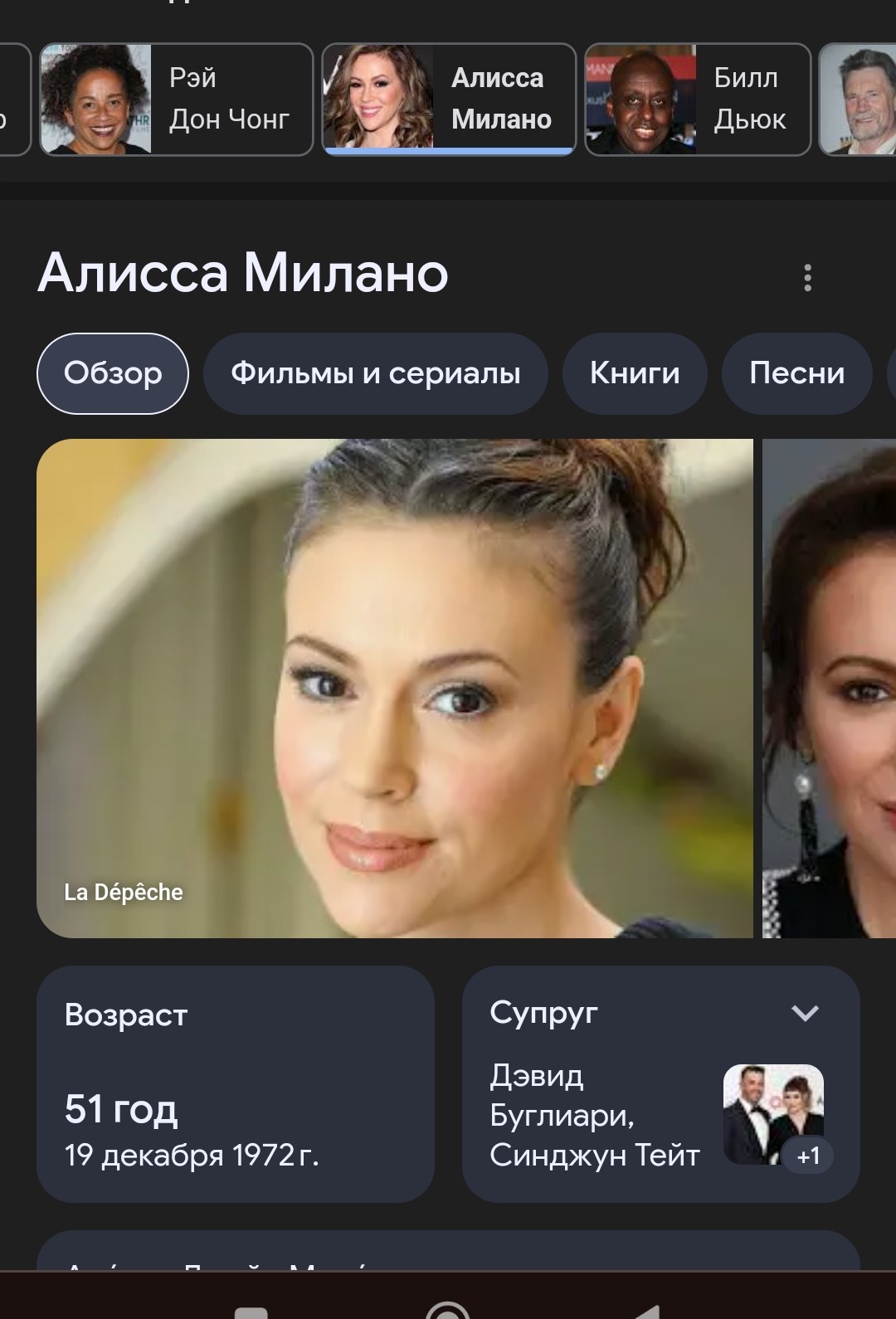The image size is (896, 1319).
Task: Switch to the Книги tab
Action: click(x=635, y=373)
